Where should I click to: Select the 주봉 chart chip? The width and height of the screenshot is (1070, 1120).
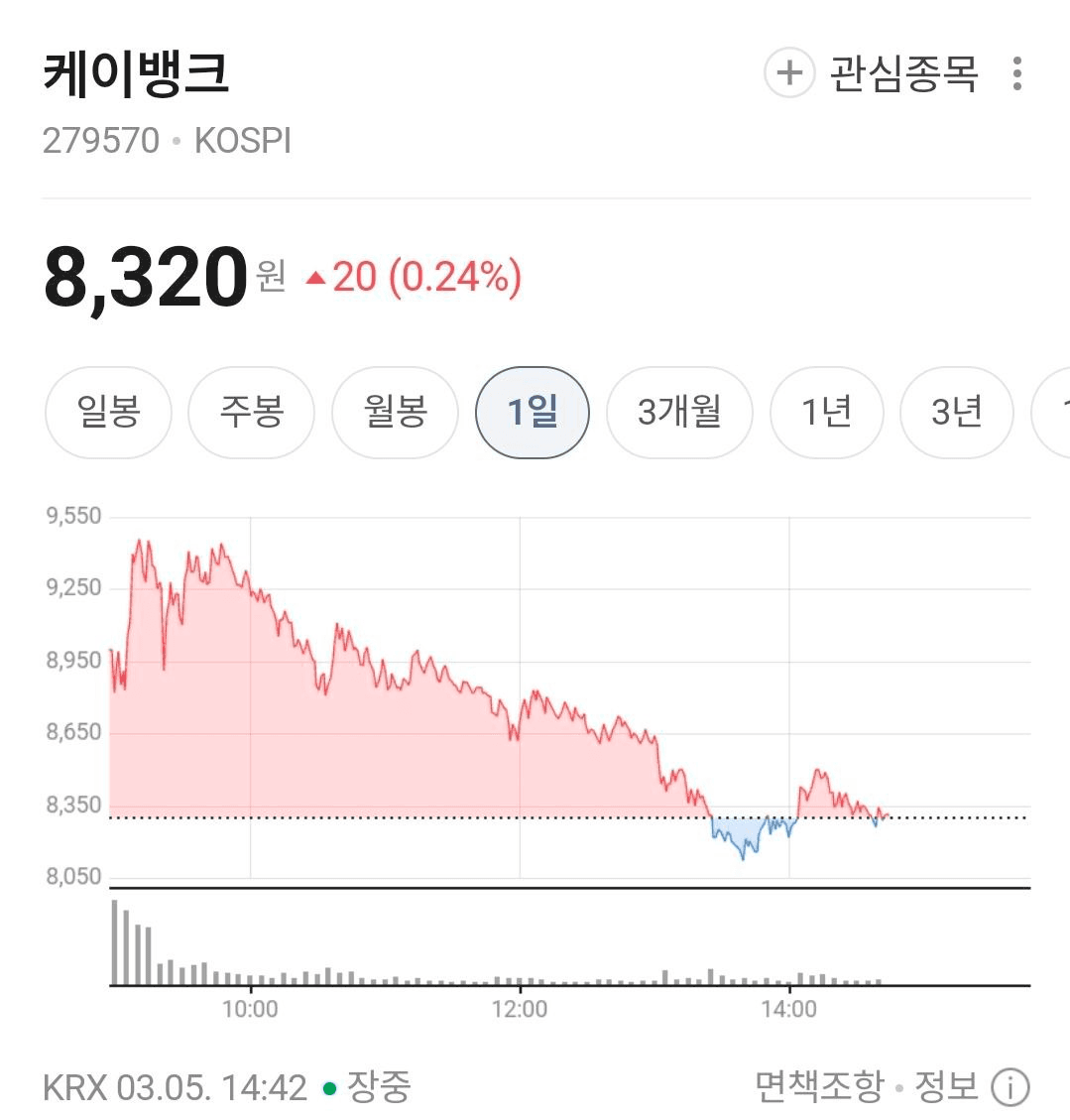(x=252, y=412)
